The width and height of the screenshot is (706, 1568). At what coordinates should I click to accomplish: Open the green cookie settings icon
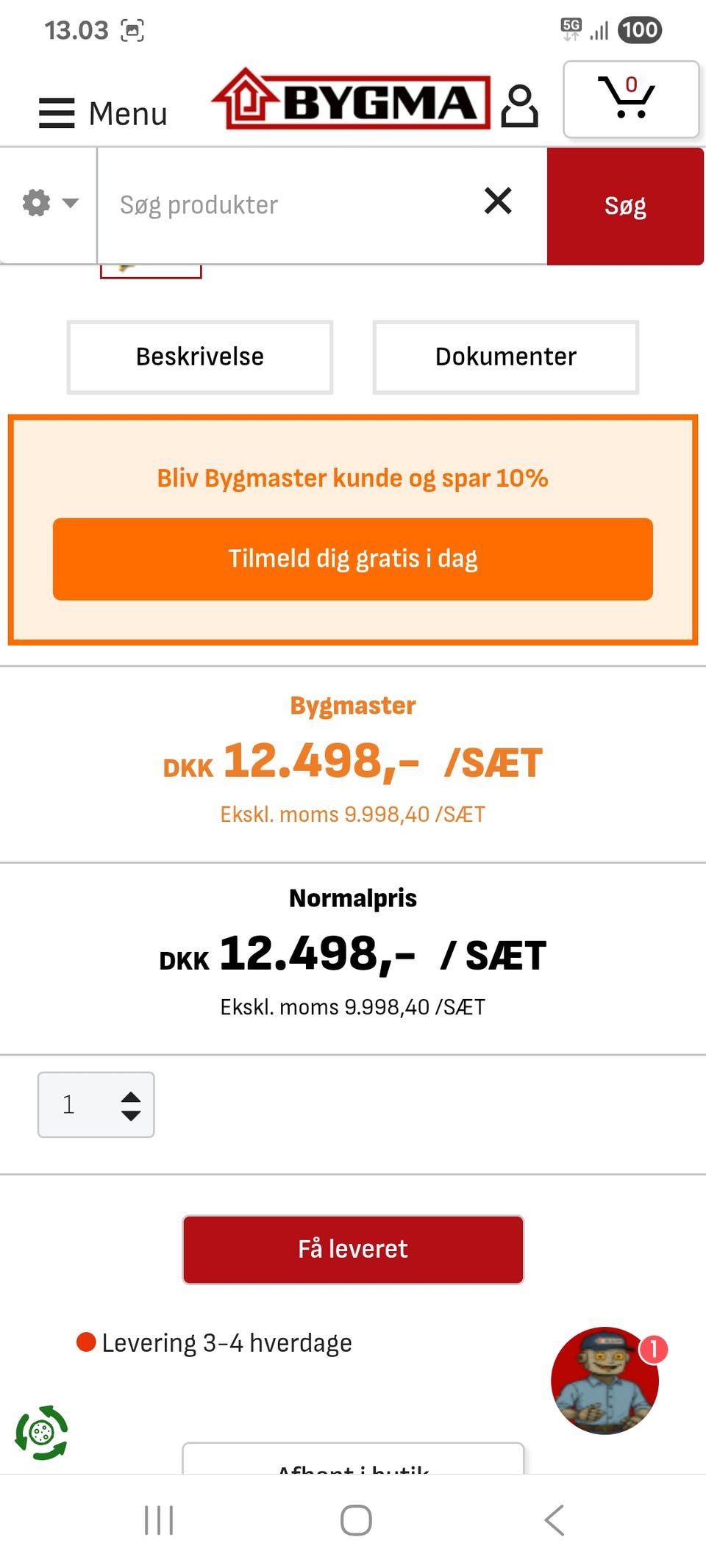42,1432
